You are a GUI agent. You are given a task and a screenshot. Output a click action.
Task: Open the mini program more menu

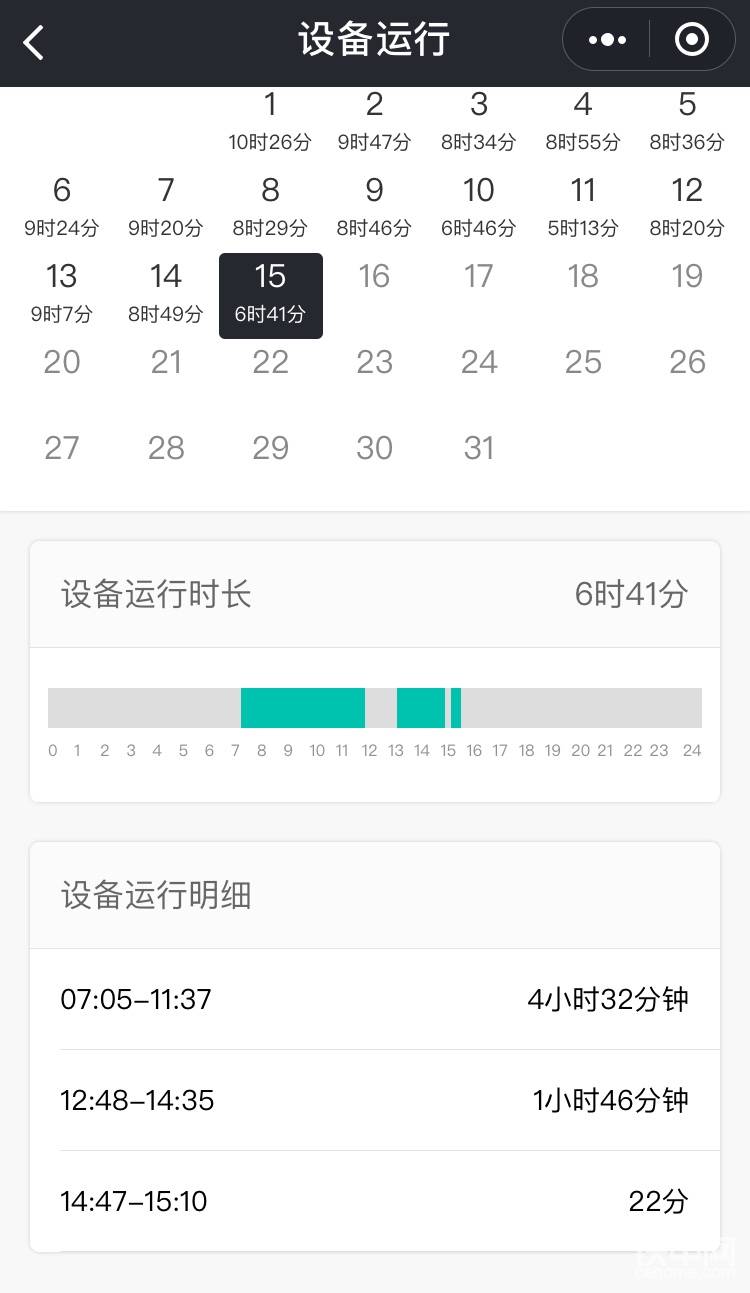coord(607,40)
